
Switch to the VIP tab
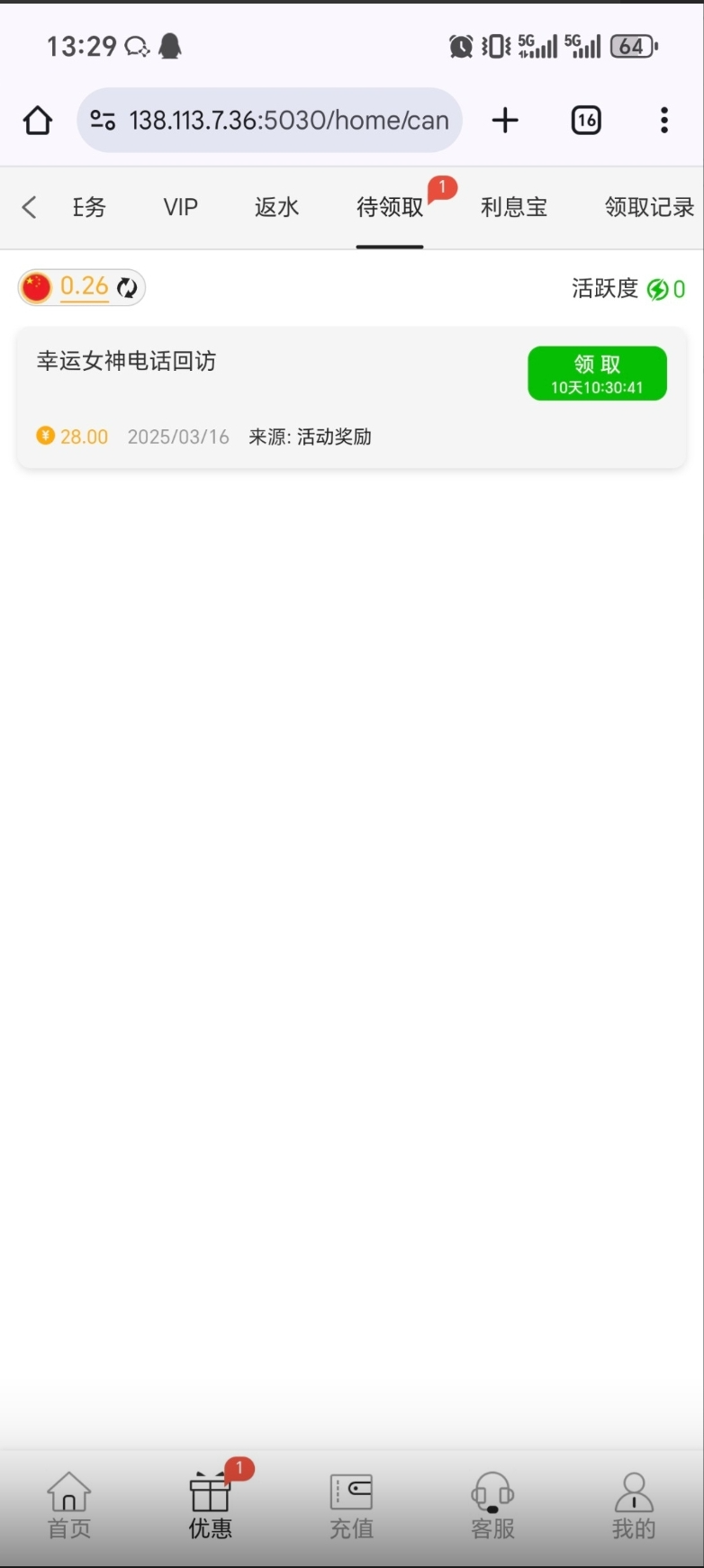(x=180, y=207)
